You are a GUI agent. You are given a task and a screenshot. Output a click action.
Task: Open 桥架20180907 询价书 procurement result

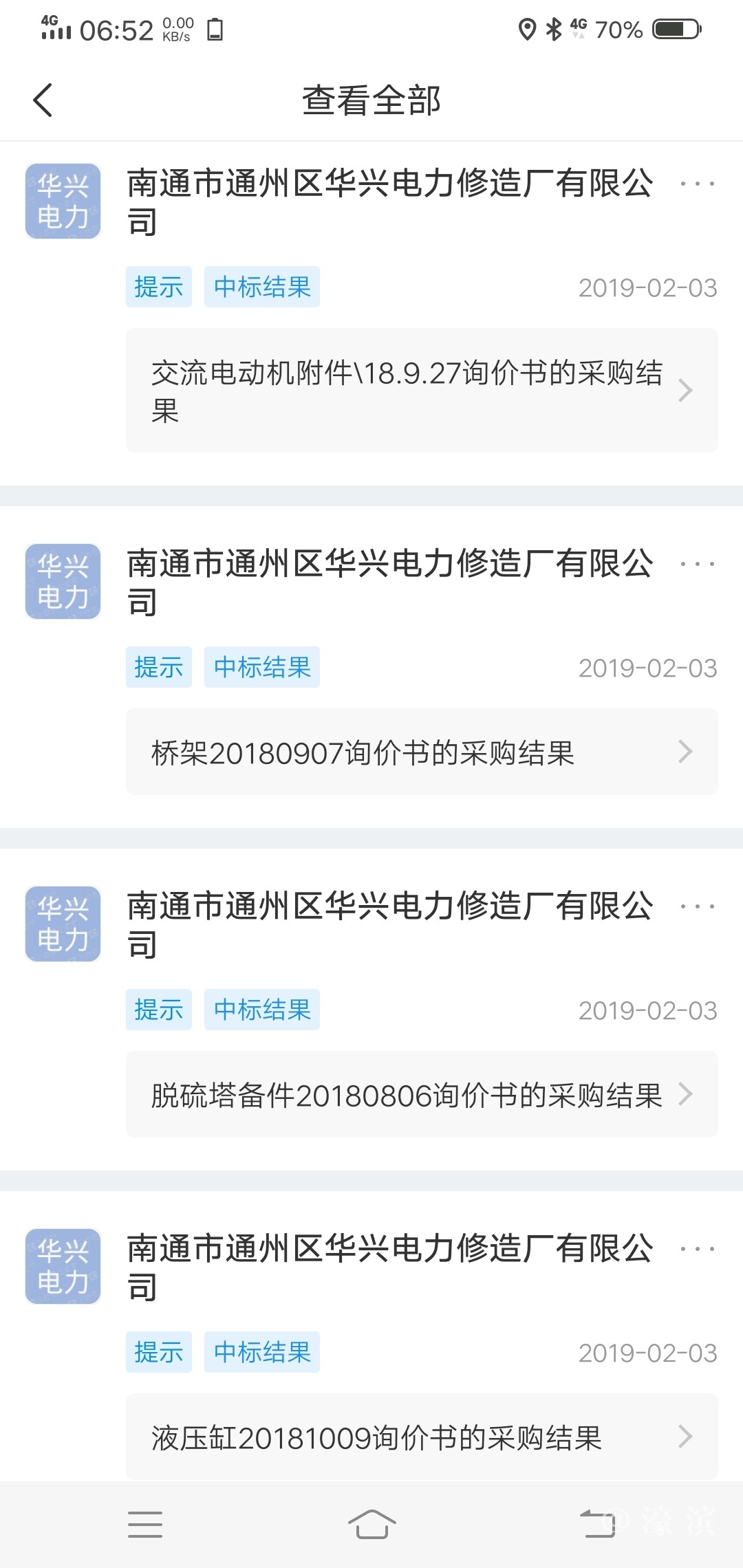point(421,752)
